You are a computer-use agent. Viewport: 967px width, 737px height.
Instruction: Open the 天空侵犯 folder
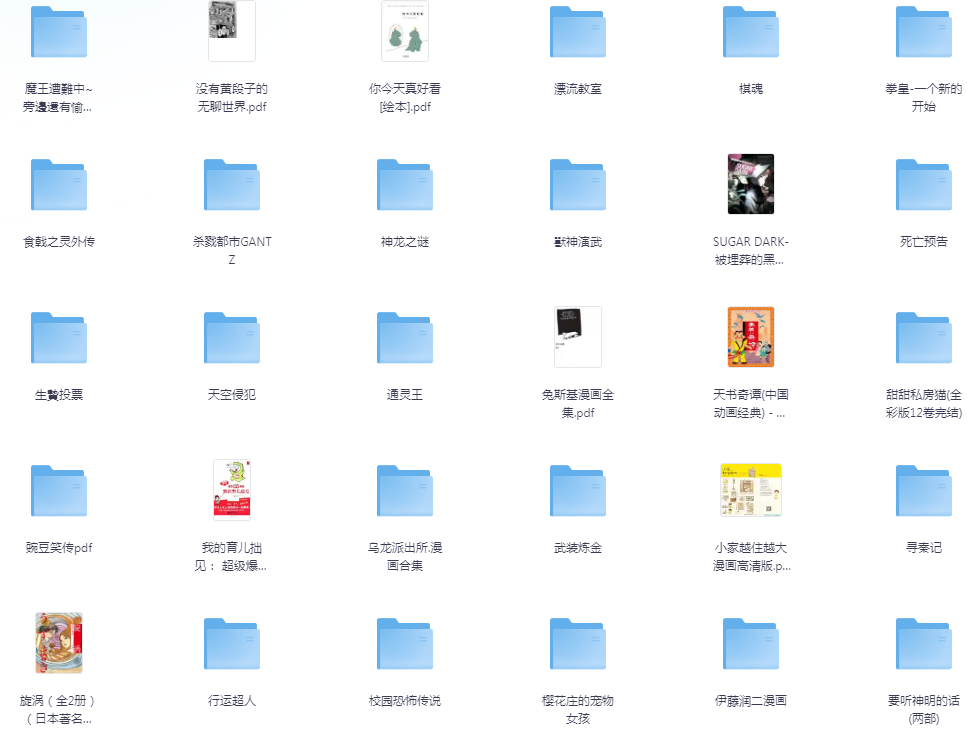[232, 338]
